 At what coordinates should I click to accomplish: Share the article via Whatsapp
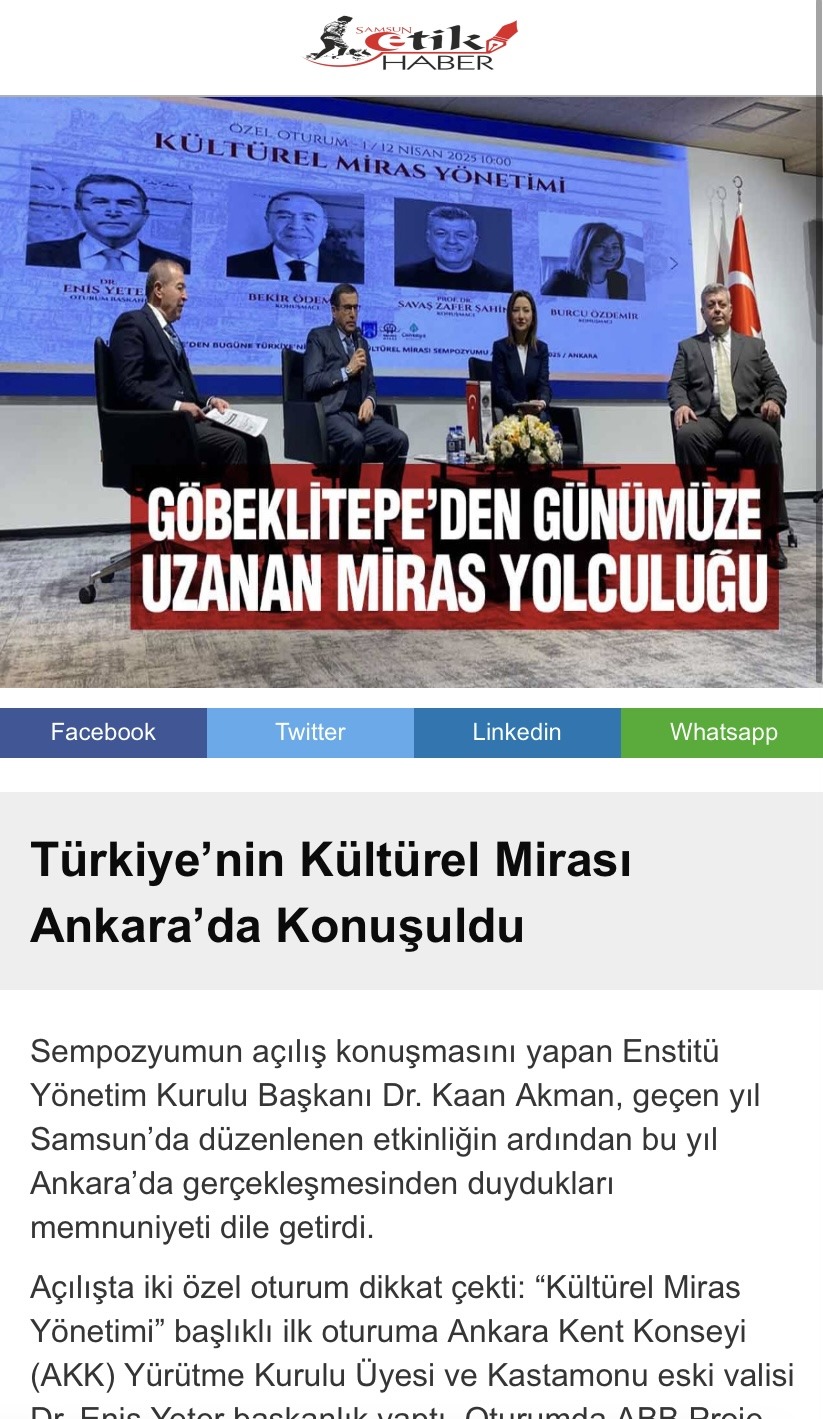pos(722,732)
